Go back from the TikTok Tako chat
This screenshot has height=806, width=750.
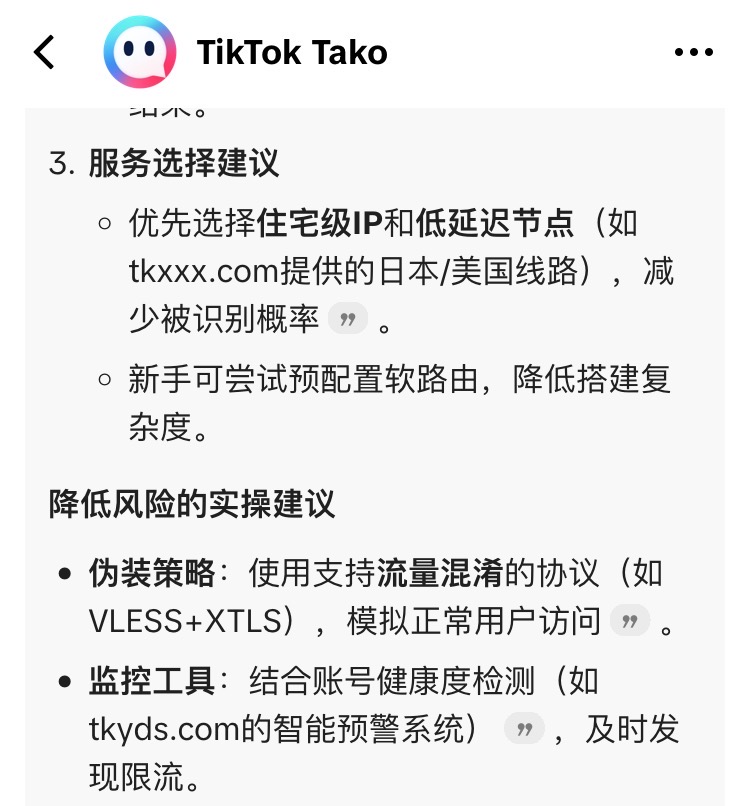[x=45, y=52]
